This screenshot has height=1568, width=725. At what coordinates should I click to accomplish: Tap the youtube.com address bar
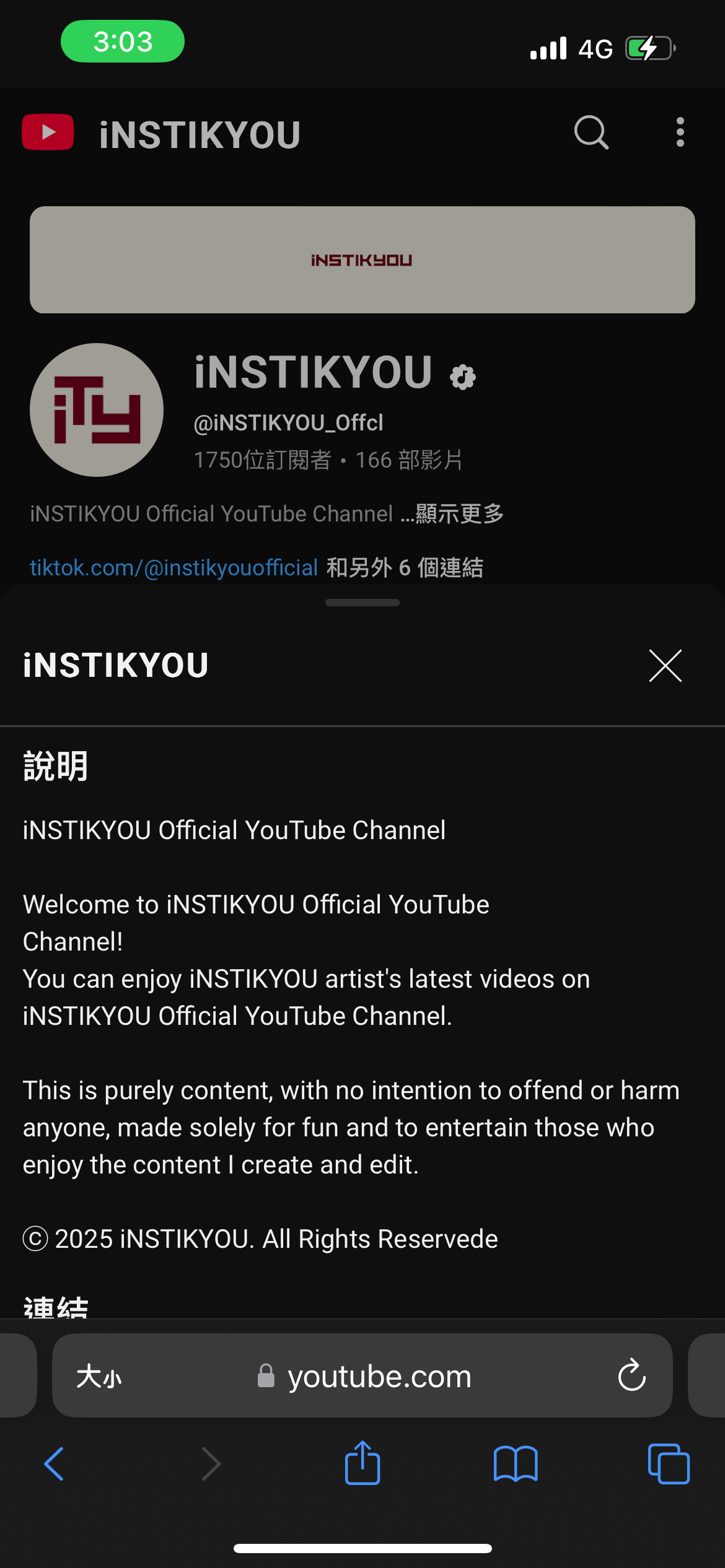point(362,1376)
